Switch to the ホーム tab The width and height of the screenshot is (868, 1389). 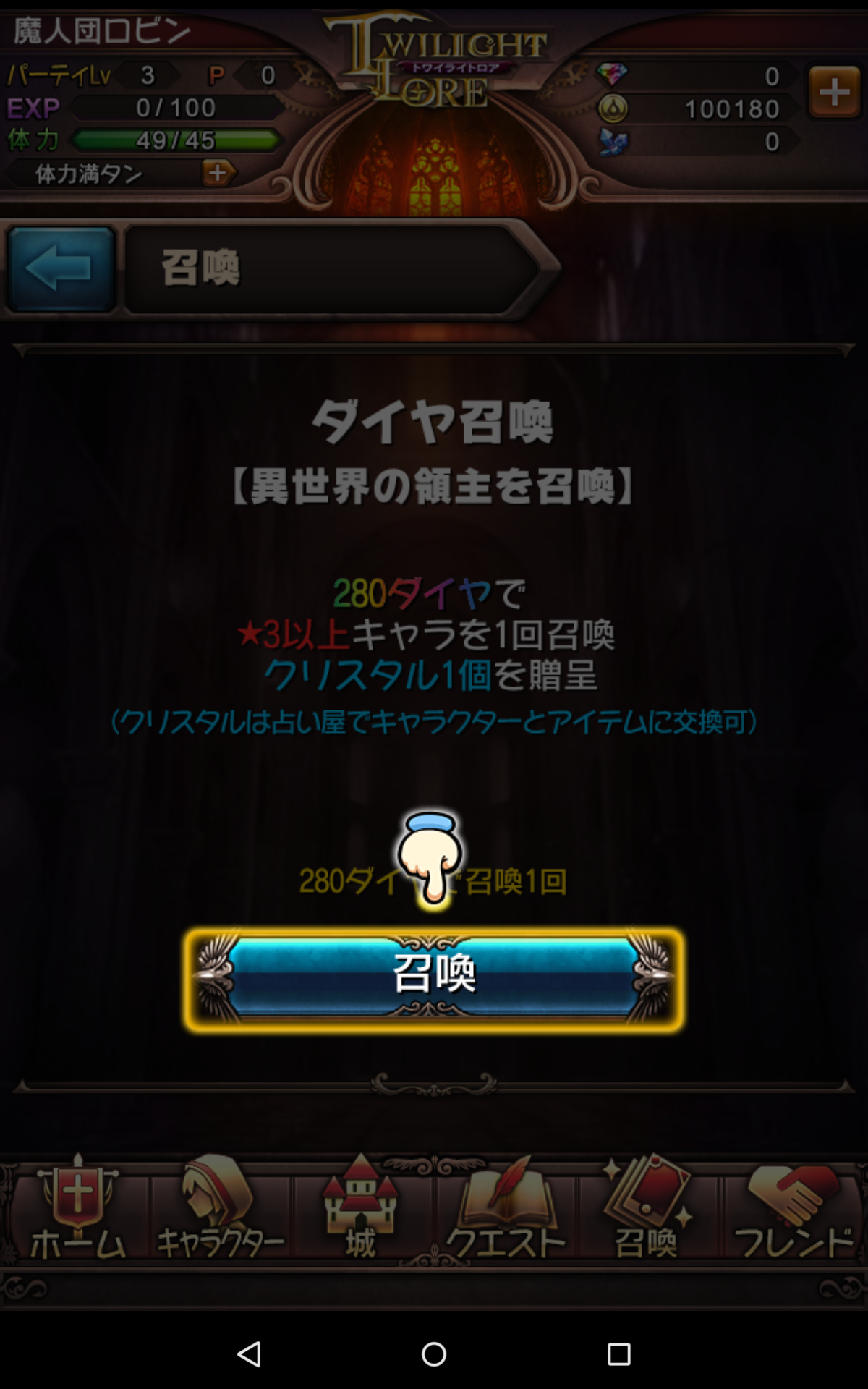pos(77,1210)
